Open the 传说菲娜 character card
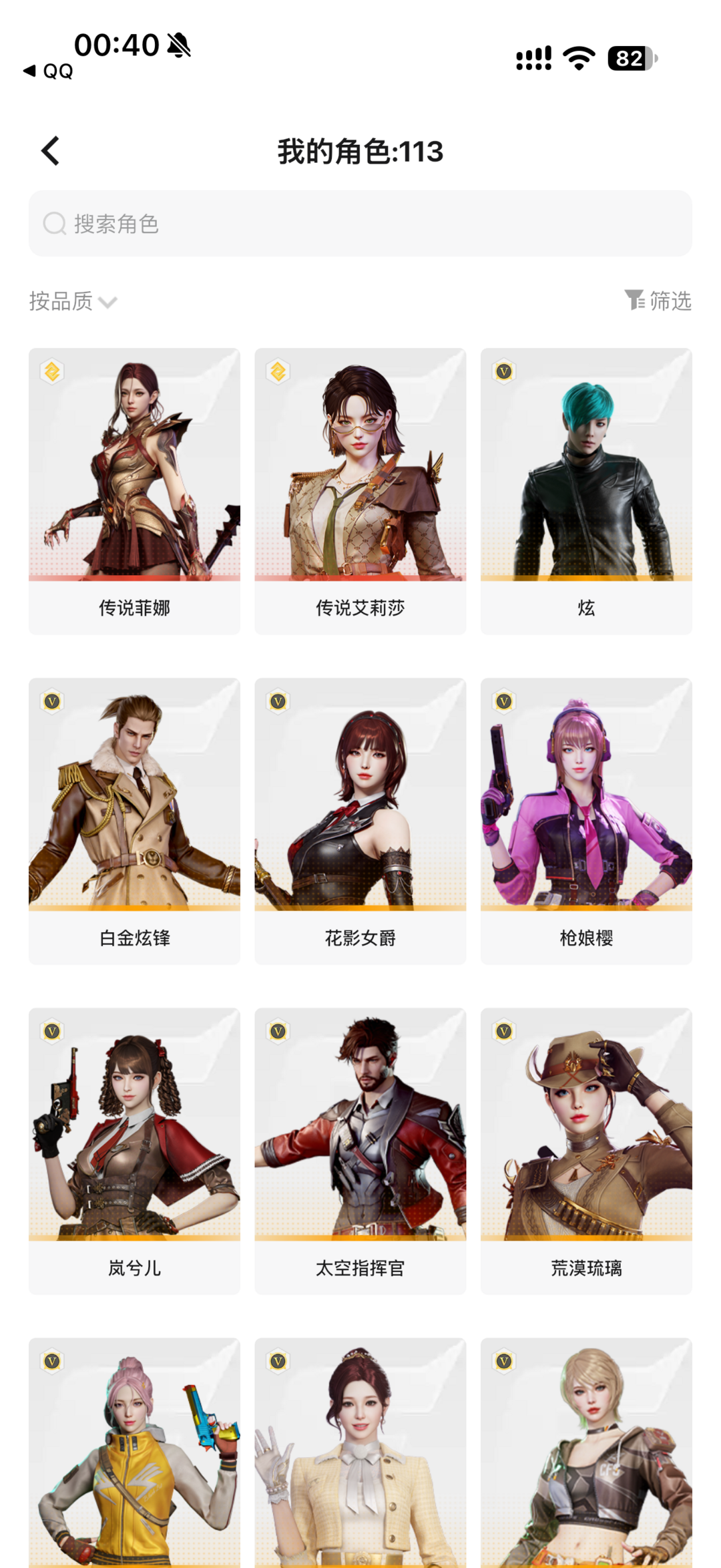 [x=134, y=491]
